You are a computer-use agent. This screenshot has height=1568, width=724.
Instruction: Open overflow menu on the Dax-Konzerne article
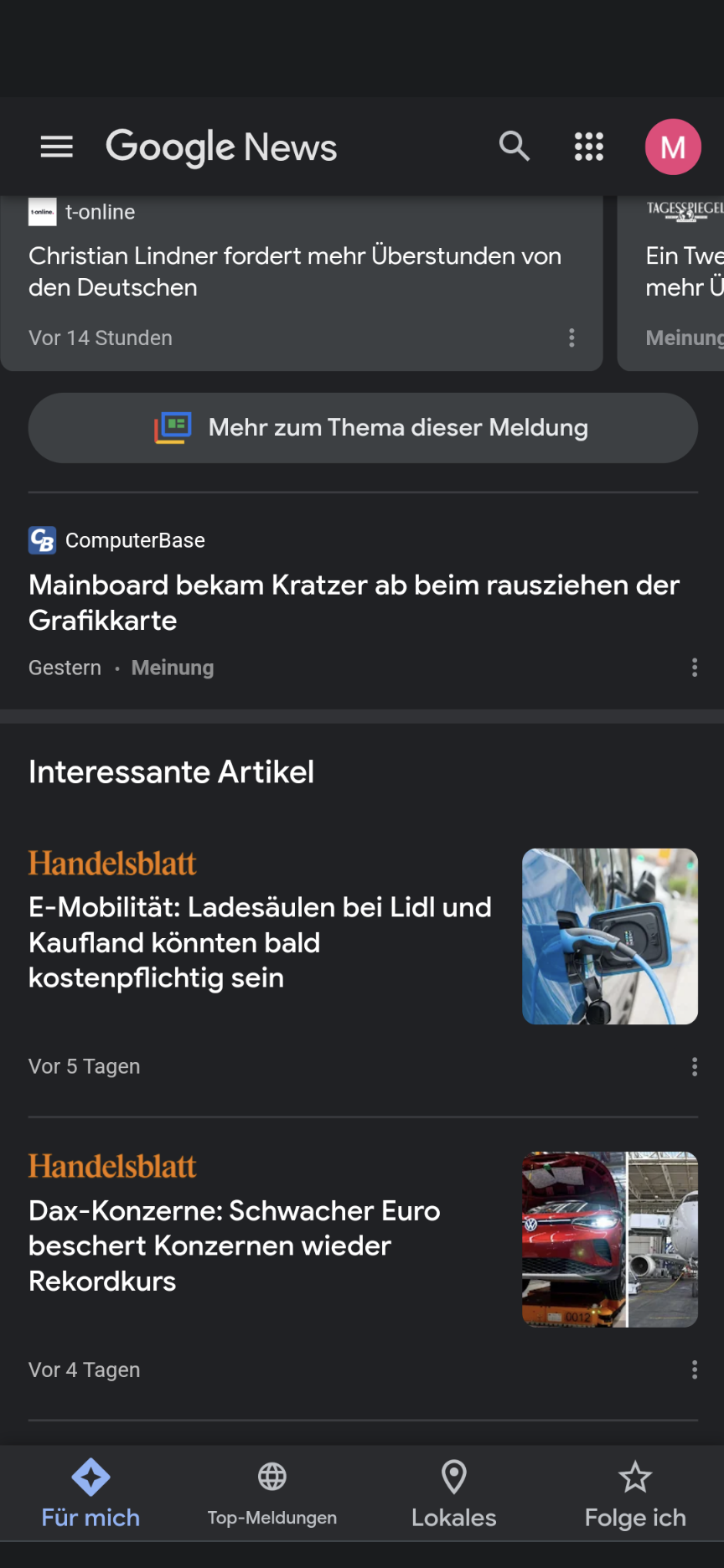pyautogui.click(x=694, y=1369)
